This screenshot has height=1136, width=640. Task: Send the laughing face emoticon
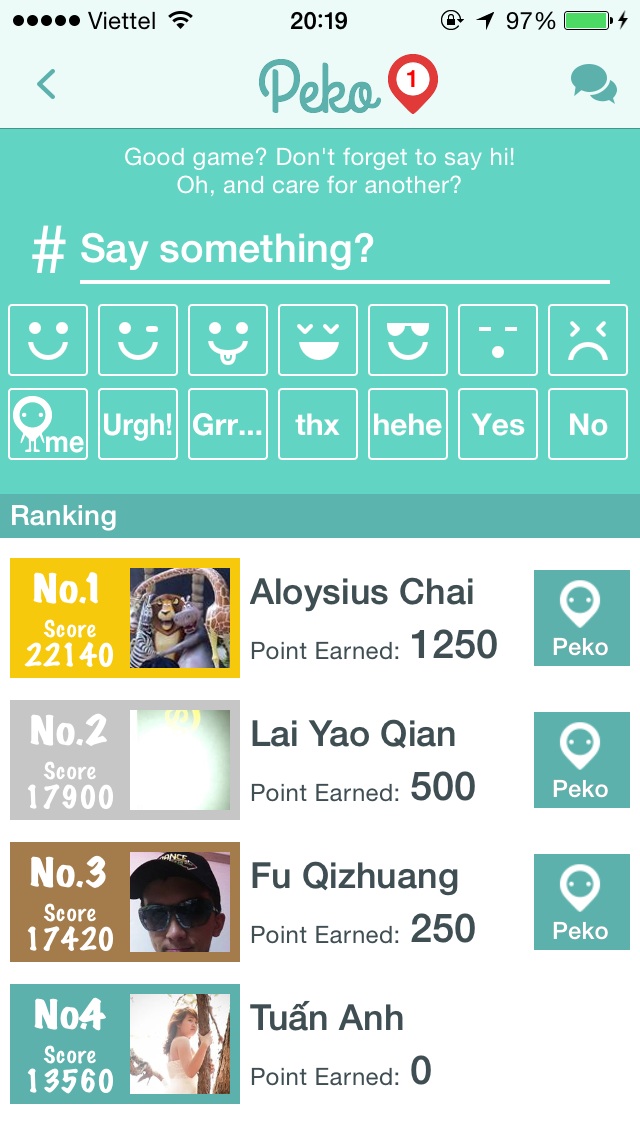pyautogui.click(x=318, y=340)
